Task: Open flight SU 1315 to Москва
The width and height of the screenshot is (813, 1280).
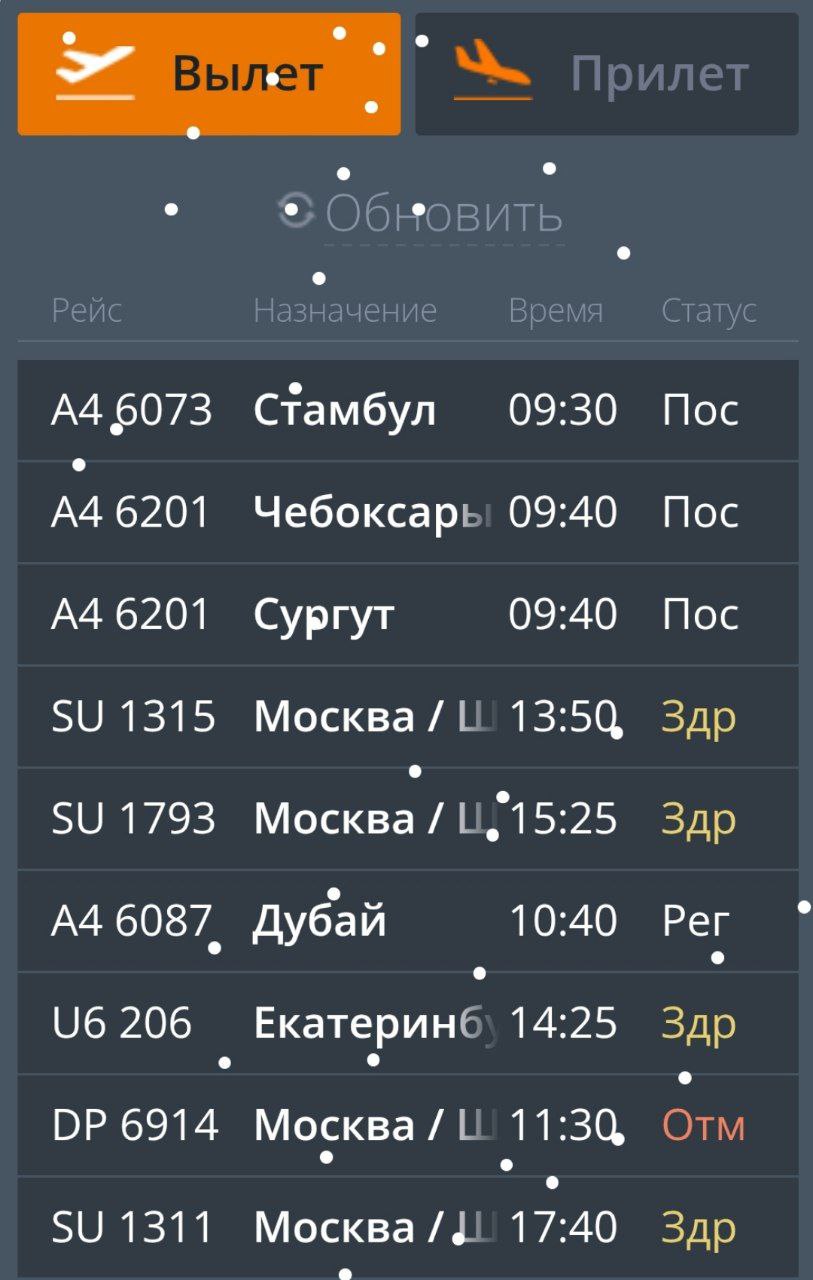Action: pos(400,716)
